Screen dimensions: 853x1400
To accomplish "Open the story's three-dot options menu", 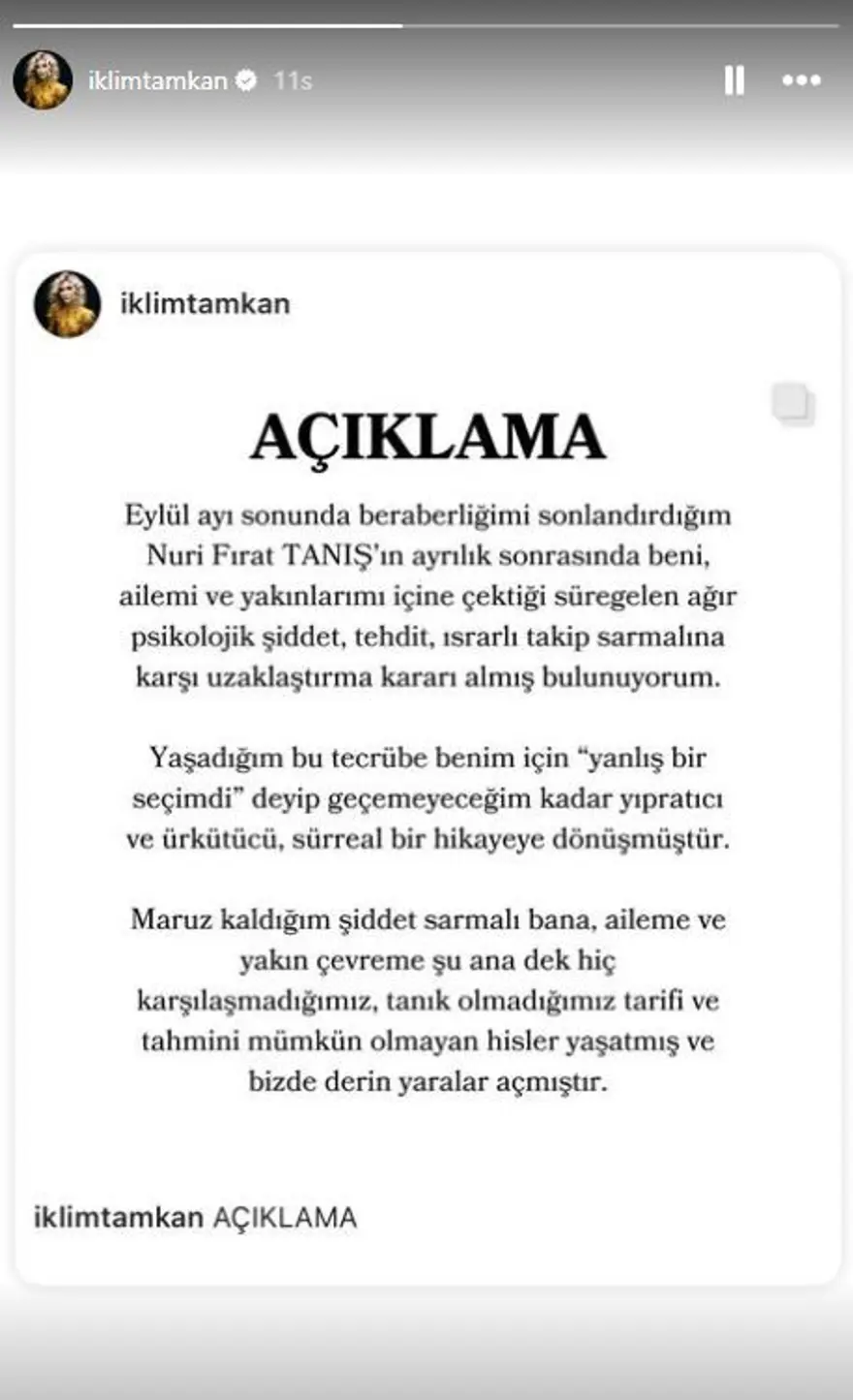I will coord(801,80).
